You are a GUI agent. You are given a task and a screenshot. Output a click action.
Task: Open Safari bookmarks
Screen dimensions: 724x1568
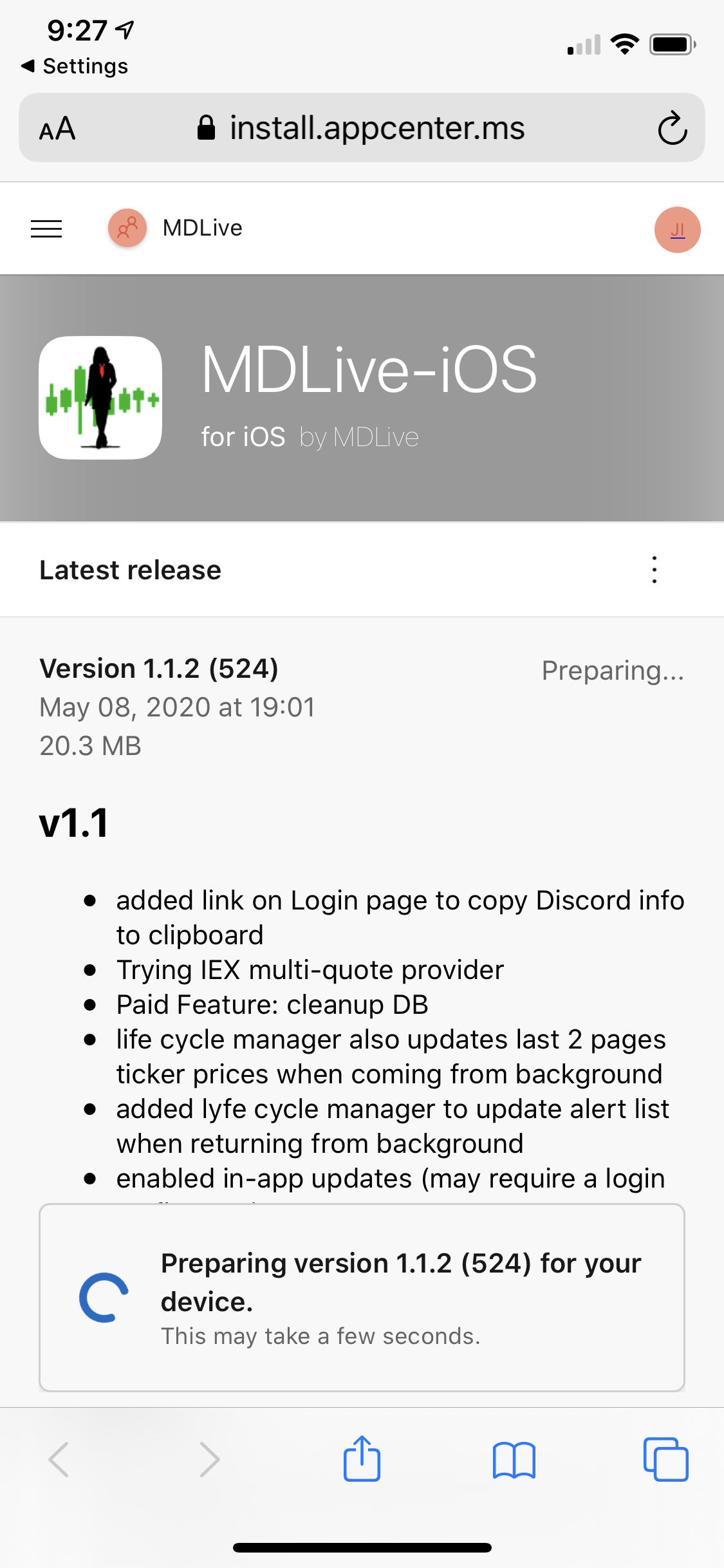(514, 1459)
